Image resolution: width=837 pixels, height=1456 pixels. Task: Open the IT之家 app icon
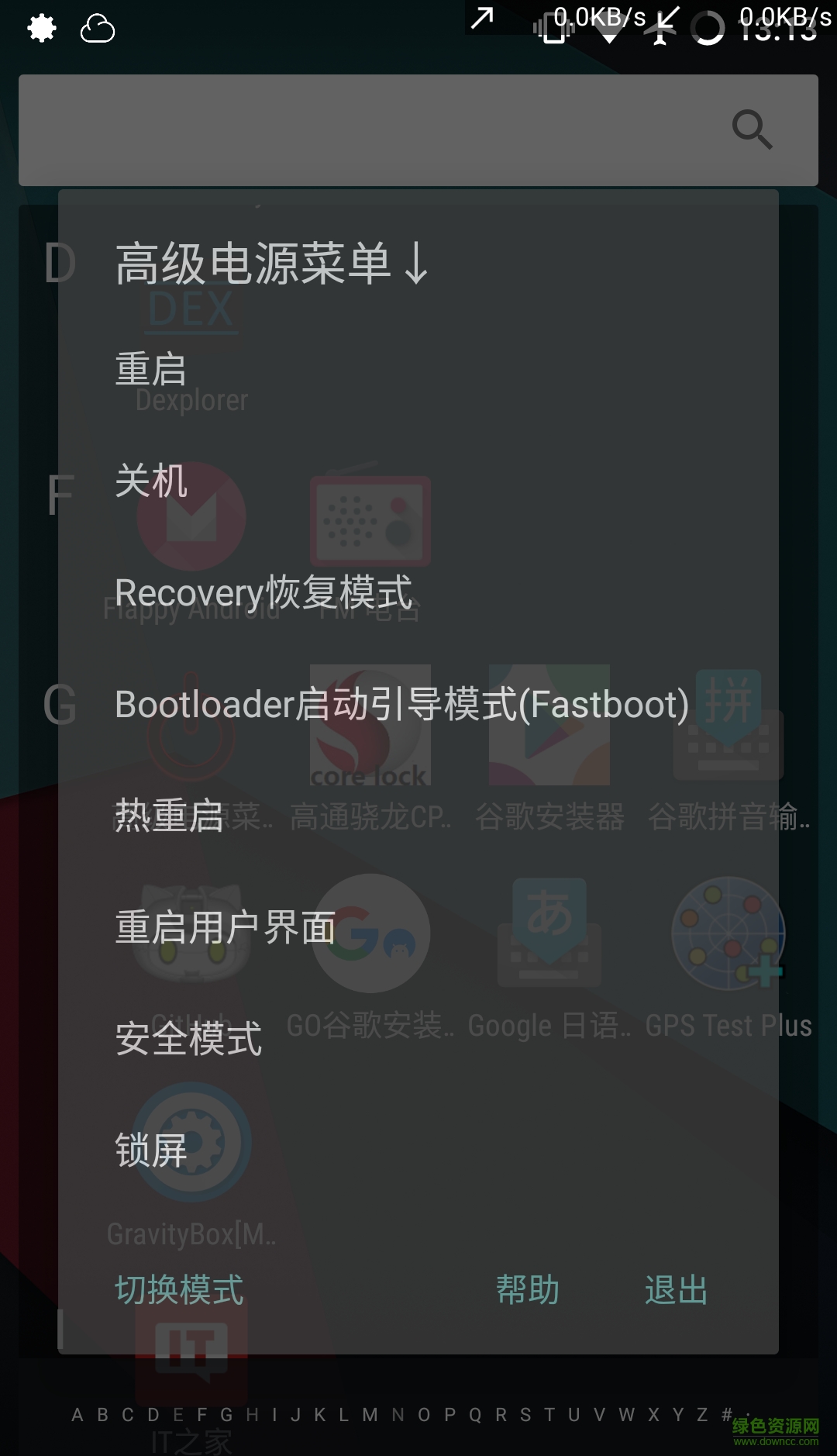pos(190,1357)
